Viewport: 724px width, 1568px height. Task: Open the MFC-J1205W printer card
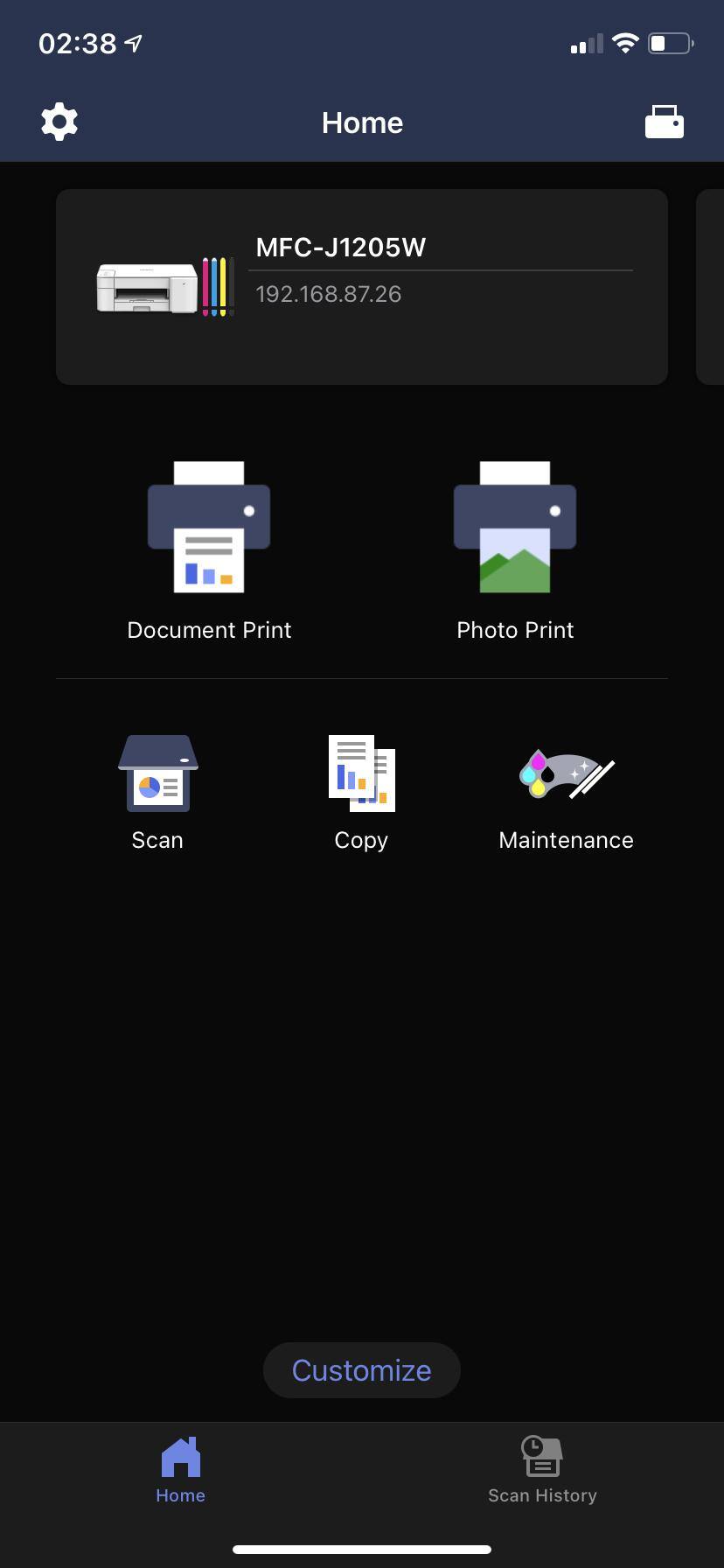click(362, 287)
